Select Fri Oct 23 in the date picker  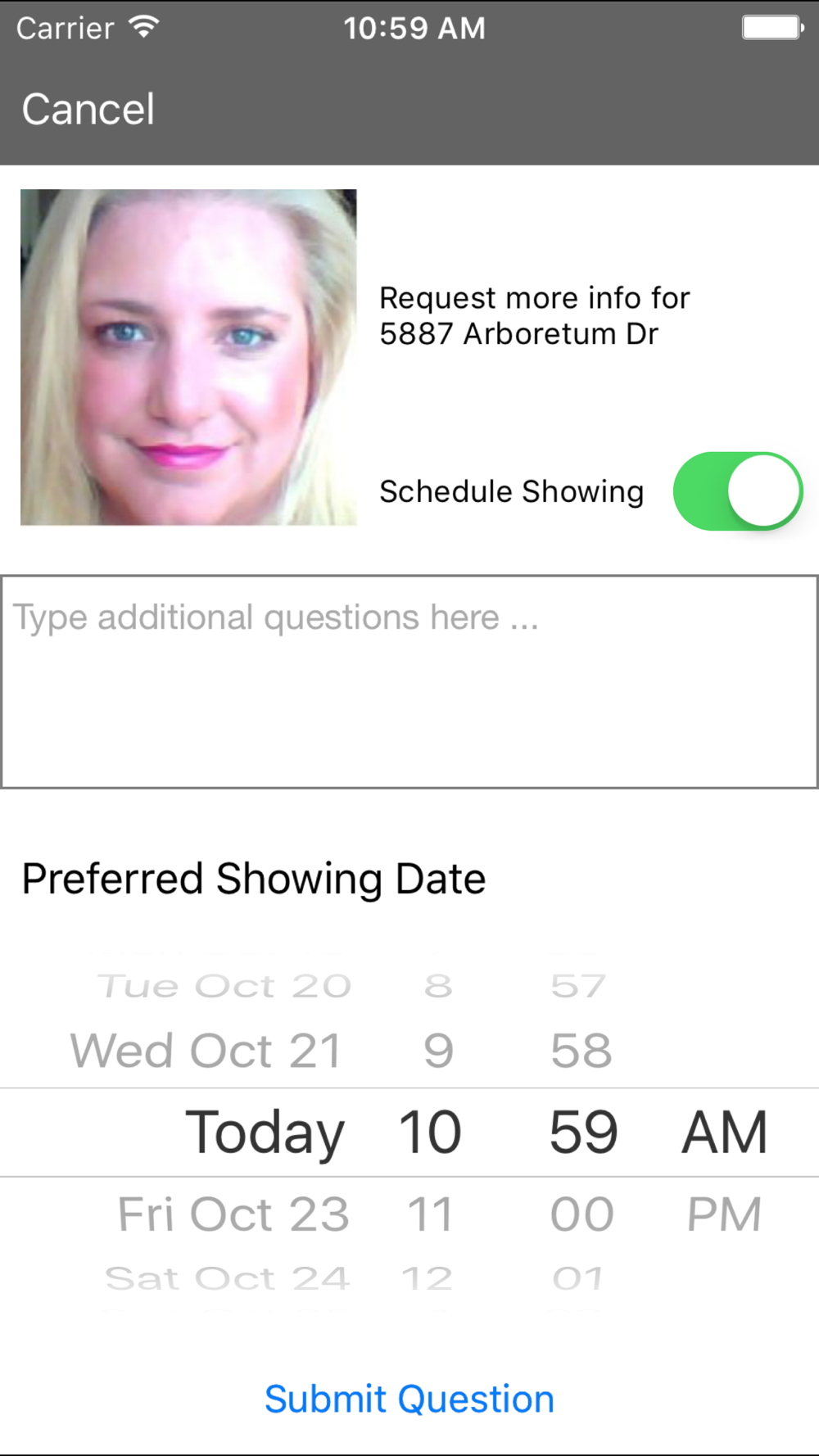(233, 1214)
